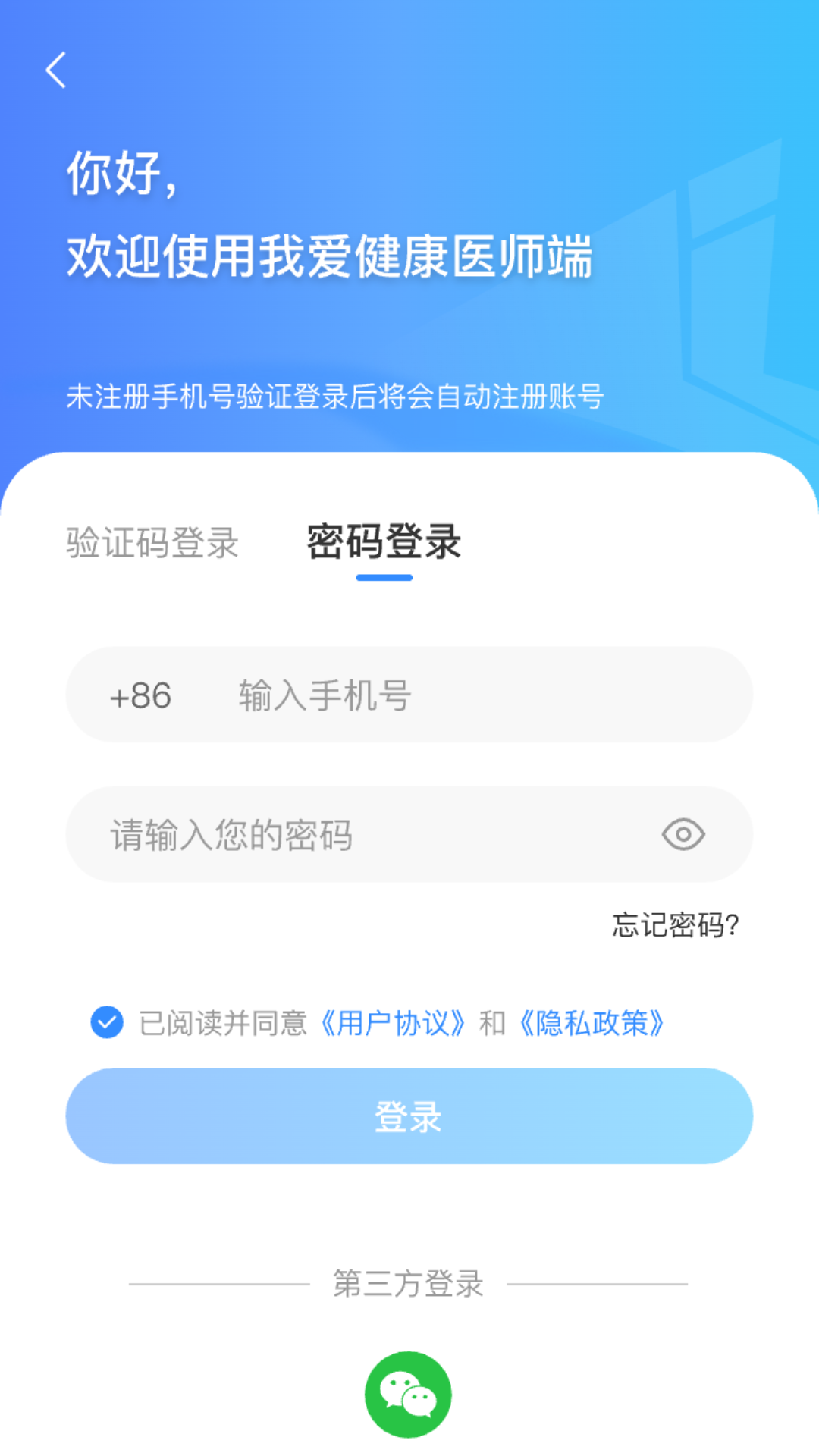This screenshot has height=1456, width=819.
Task: Open the +86 country code selector
Action: tap(140, 695)
